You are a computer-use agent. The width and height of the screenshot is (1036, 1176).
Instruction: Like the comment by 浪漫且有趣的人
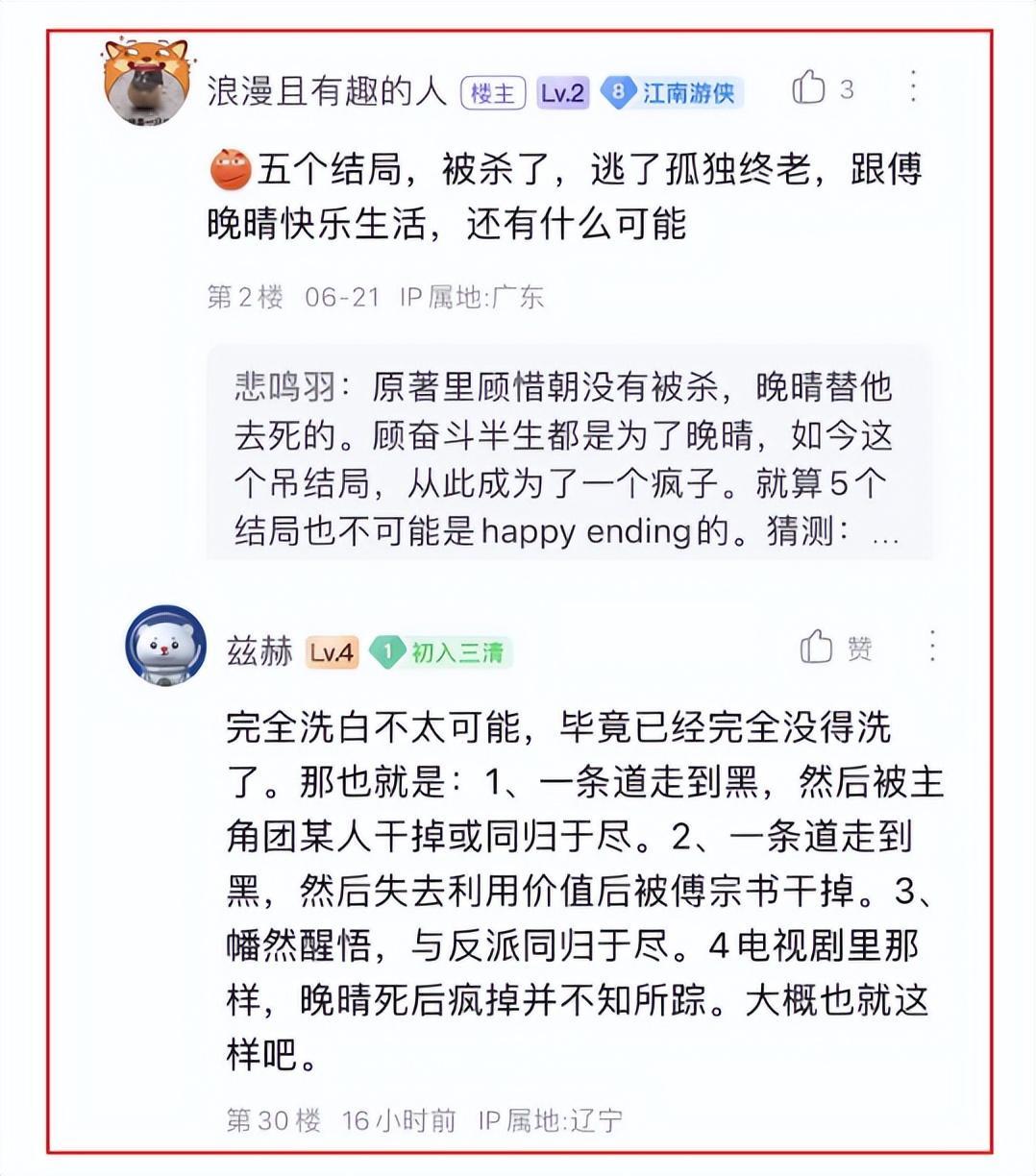pyautogui.click(x=809, y=88)
